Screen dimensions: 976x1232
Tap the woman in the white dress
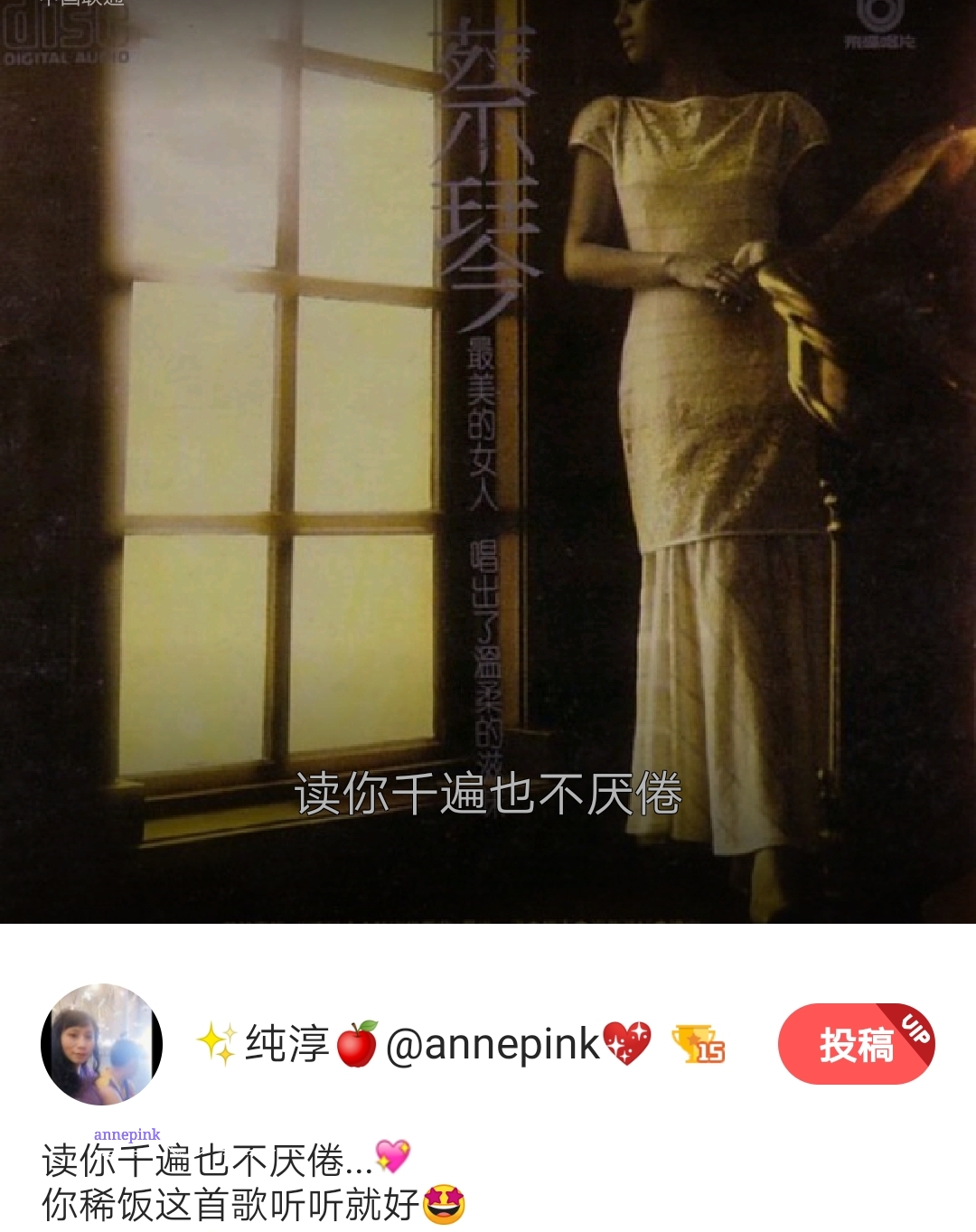click(687, 407)
